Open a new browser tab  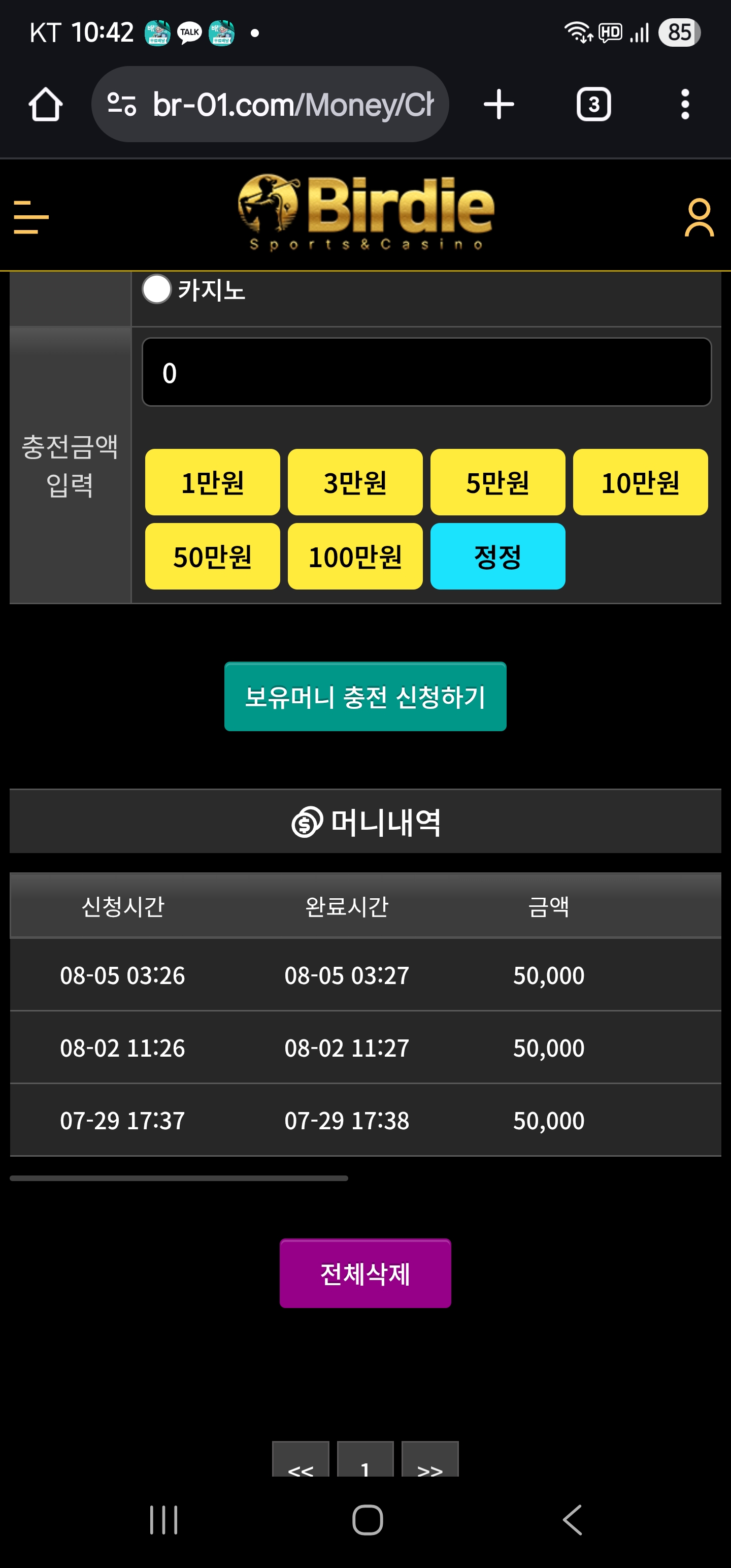click(499, 105)
